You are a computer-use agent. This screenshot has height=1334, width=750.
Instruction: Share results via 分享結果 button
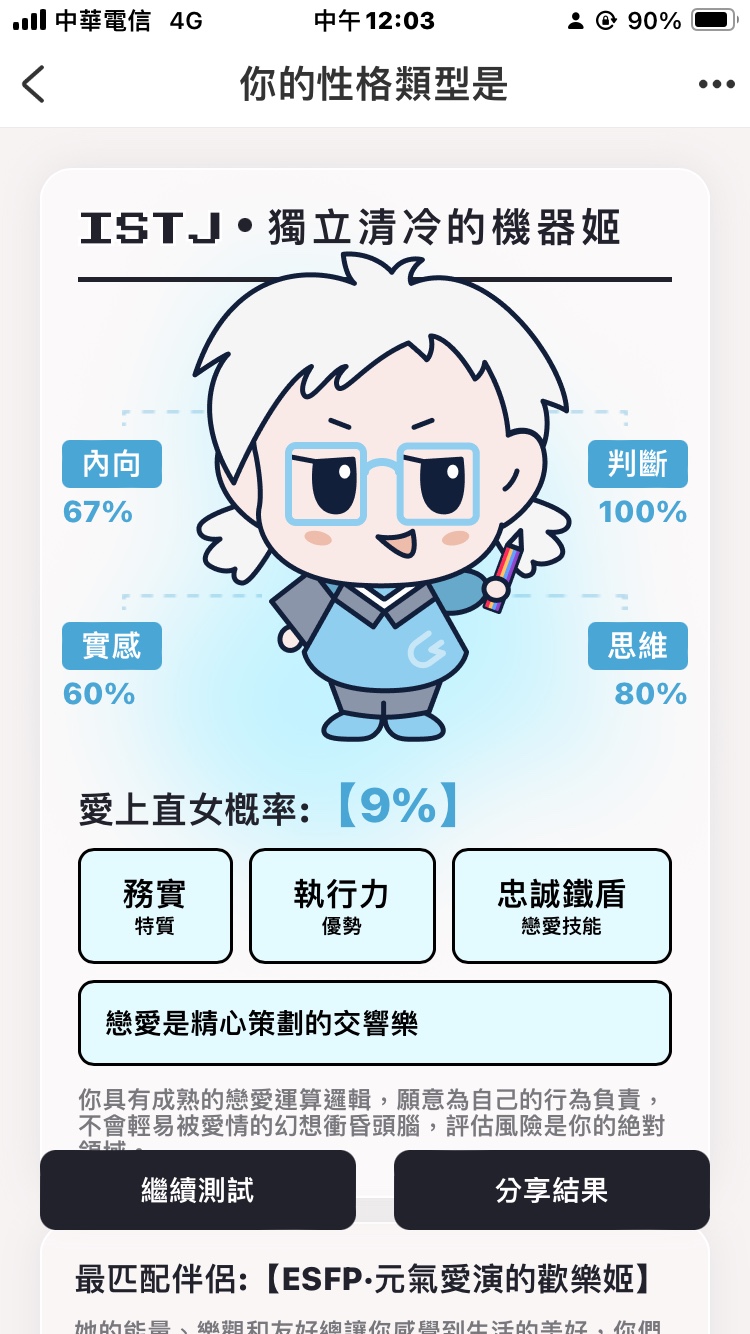552,1190
